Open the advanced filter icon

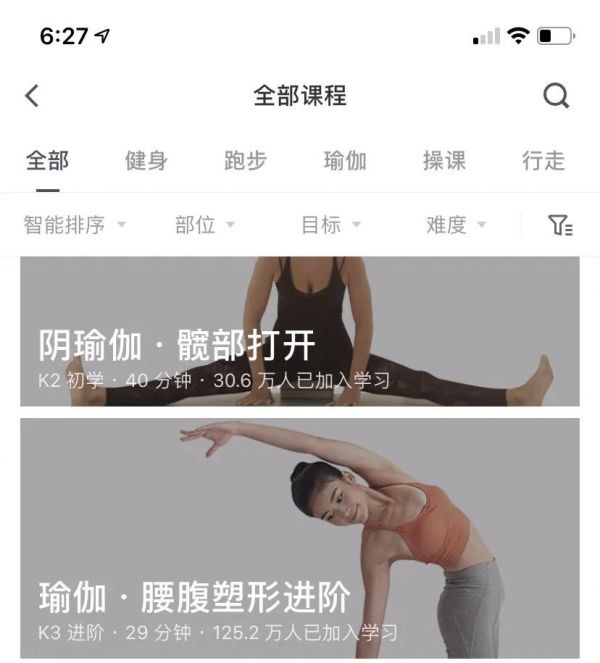tap(560, 225)
